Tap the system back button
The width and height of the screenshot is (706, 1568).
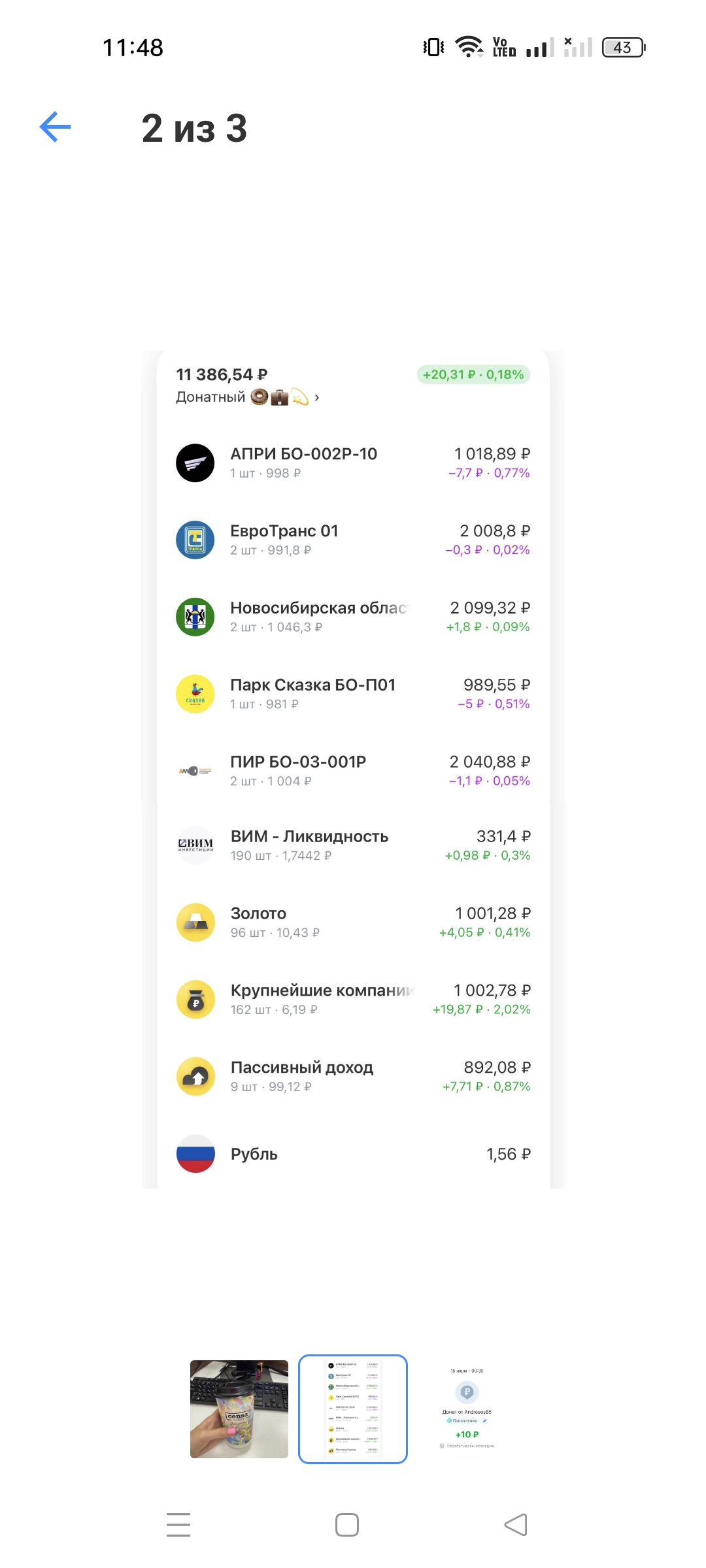coord(516,1525)
